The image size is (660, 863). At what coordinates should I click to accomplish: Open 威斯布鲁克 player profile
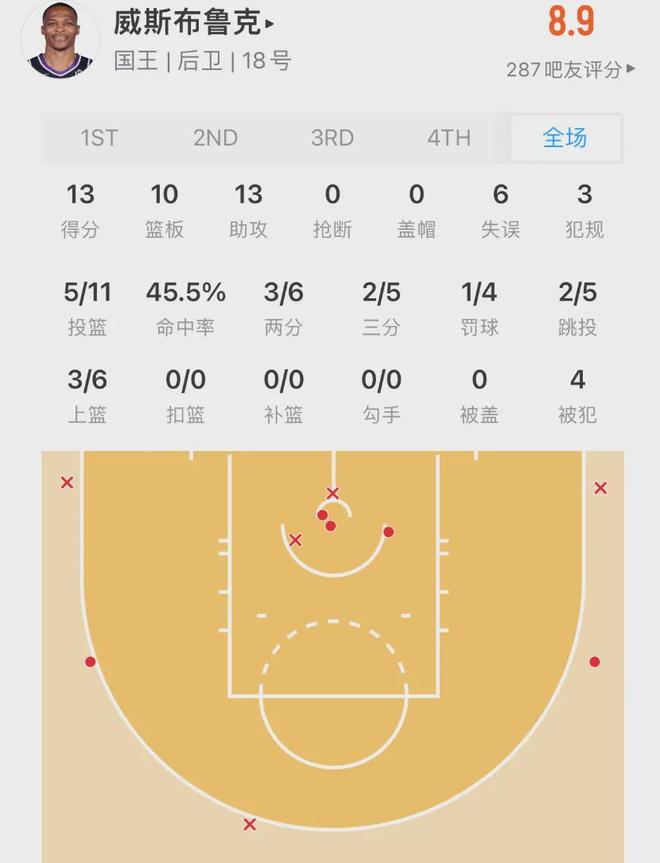pyautogui.click(x=194, y=20)
